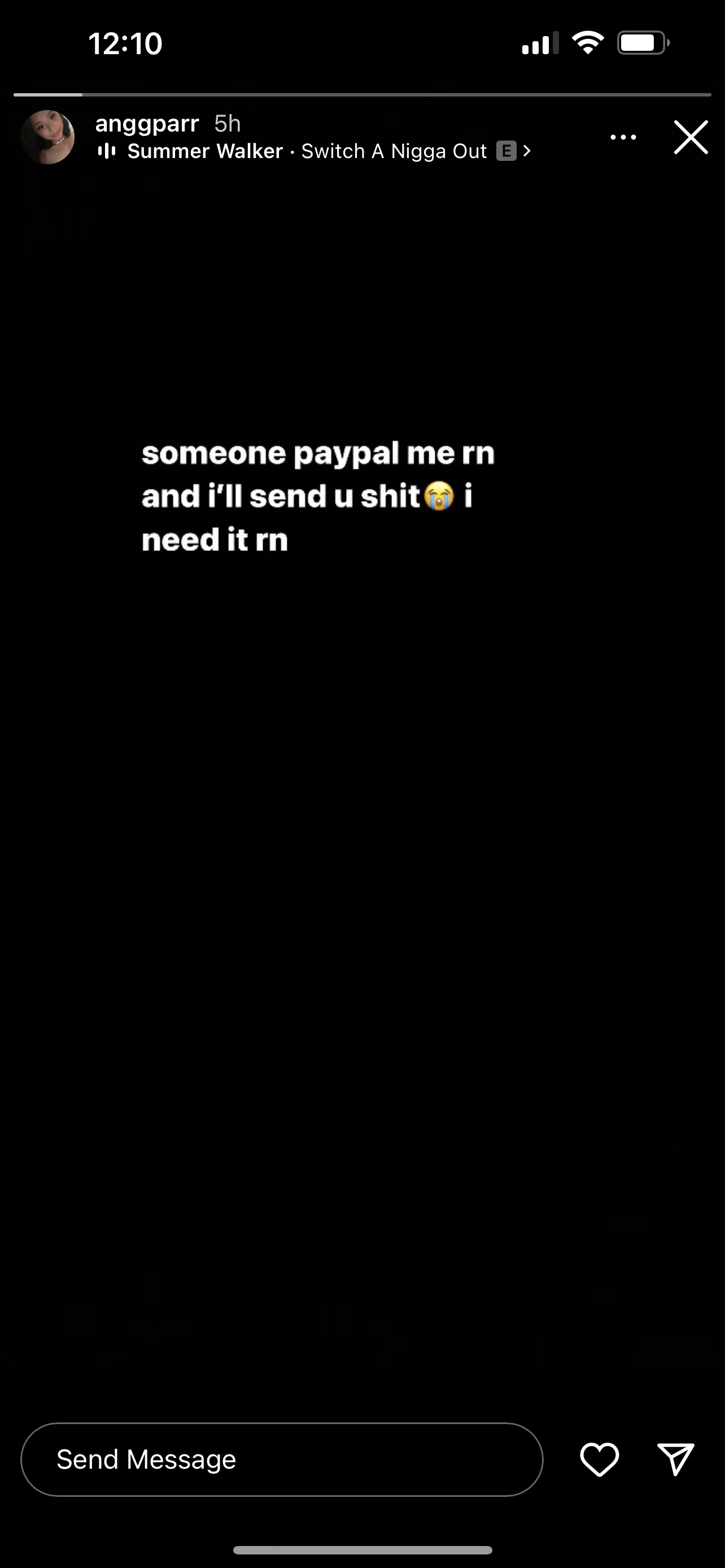Like this story with the heart

(599, 1459)
